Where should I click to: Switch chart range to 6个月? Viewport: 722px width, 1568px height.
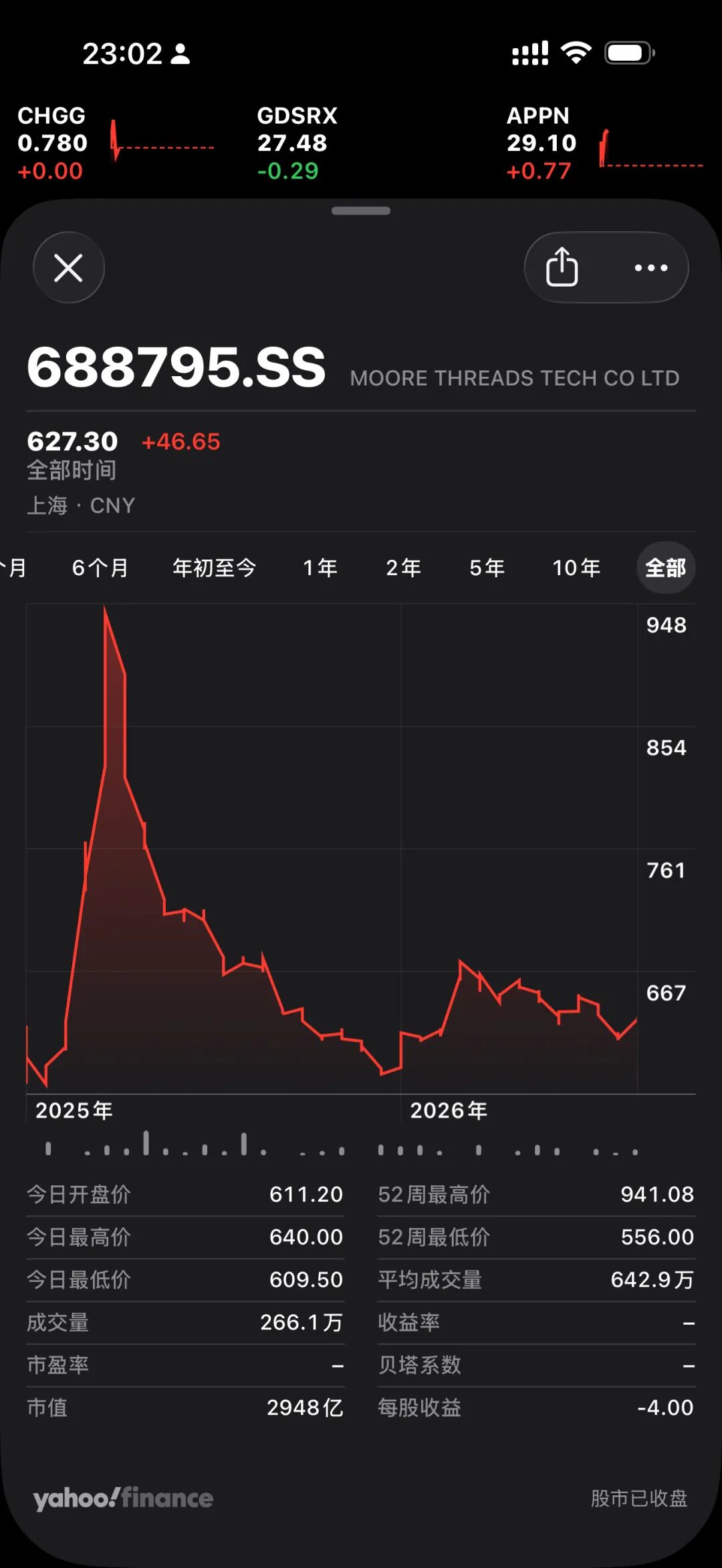pos(100,568)
